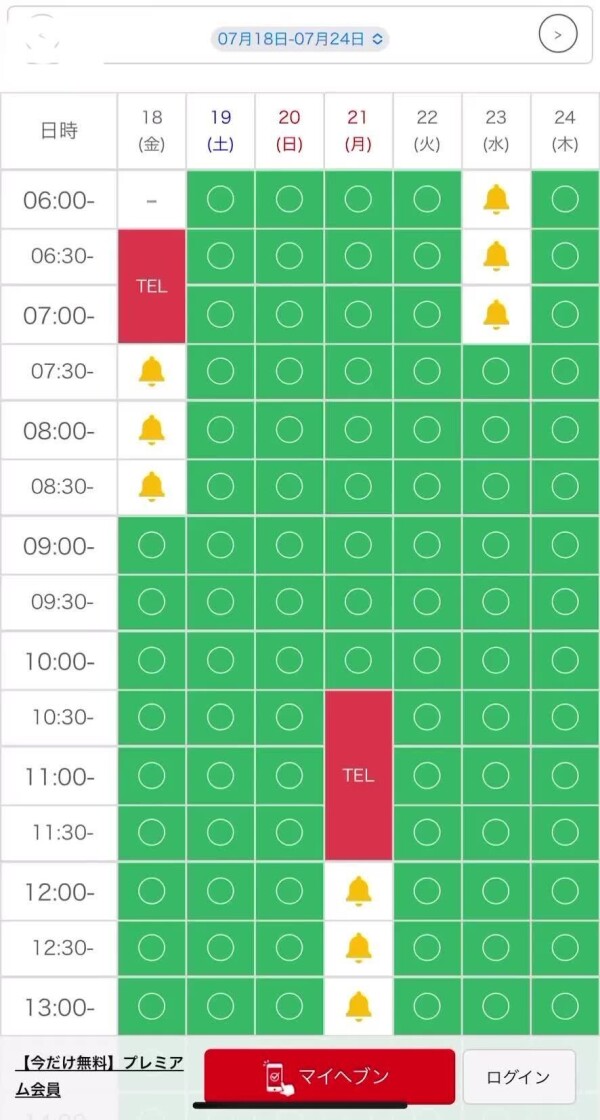The width and height of the screenshot is (600, 1120).
Task: Open the 07月18日-07月24日 date range dropdown
Action: 300,39
